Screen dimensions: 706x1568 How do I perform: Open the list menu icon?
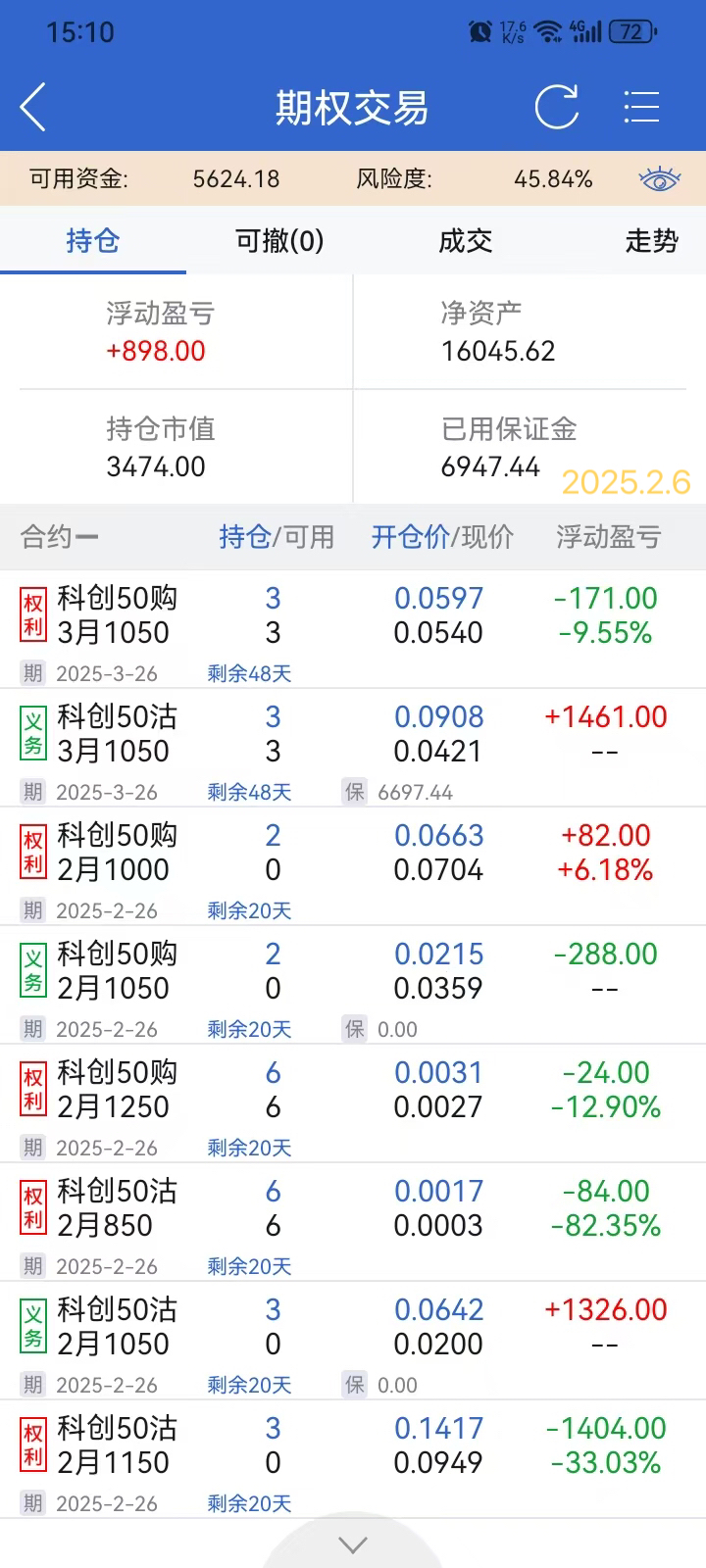641,107
